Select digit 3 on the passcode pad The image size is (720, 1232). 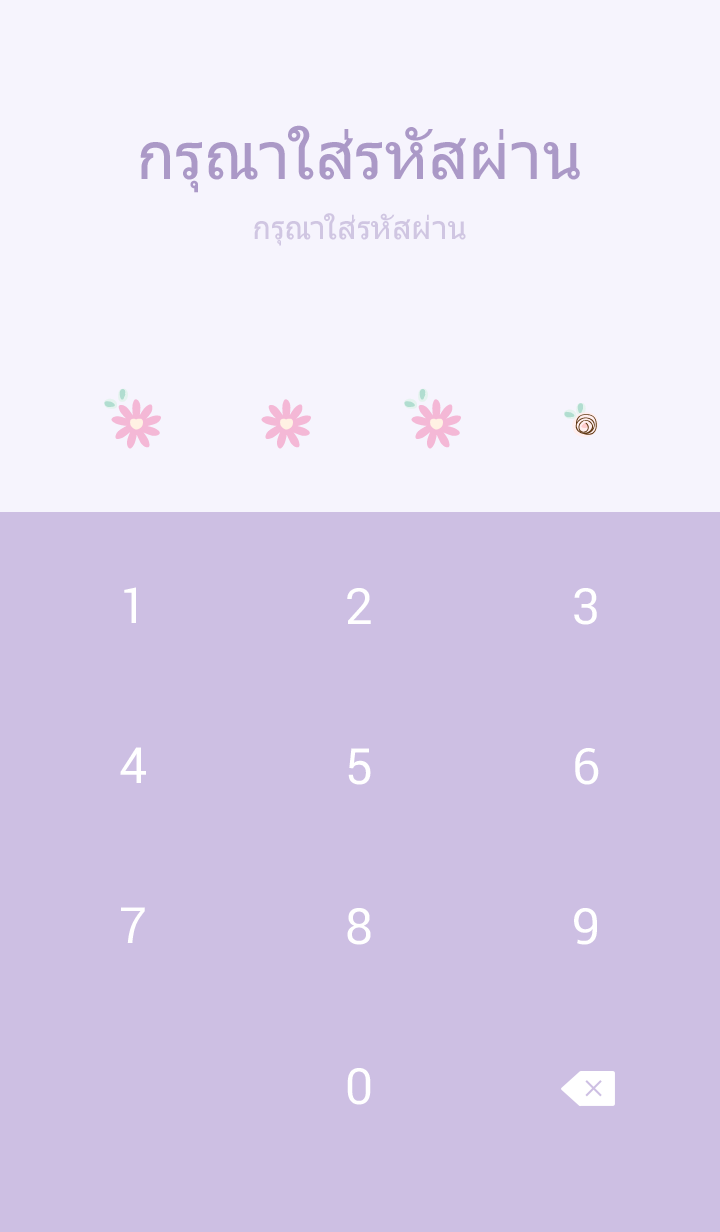(x=586, y=607)
